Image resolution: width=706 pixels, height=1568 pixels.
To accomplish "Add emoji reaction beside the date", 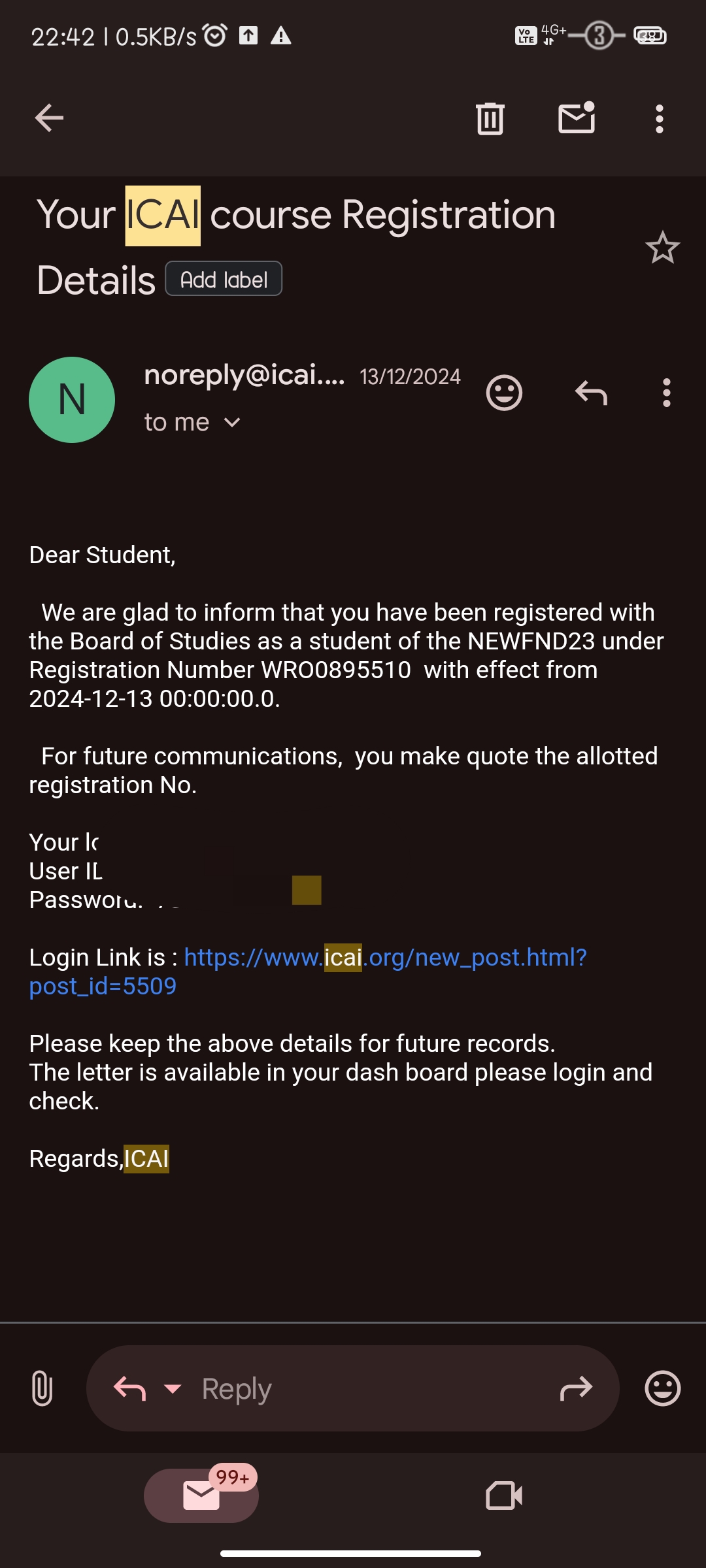I will pyautogui.click(x=504, y=393).
